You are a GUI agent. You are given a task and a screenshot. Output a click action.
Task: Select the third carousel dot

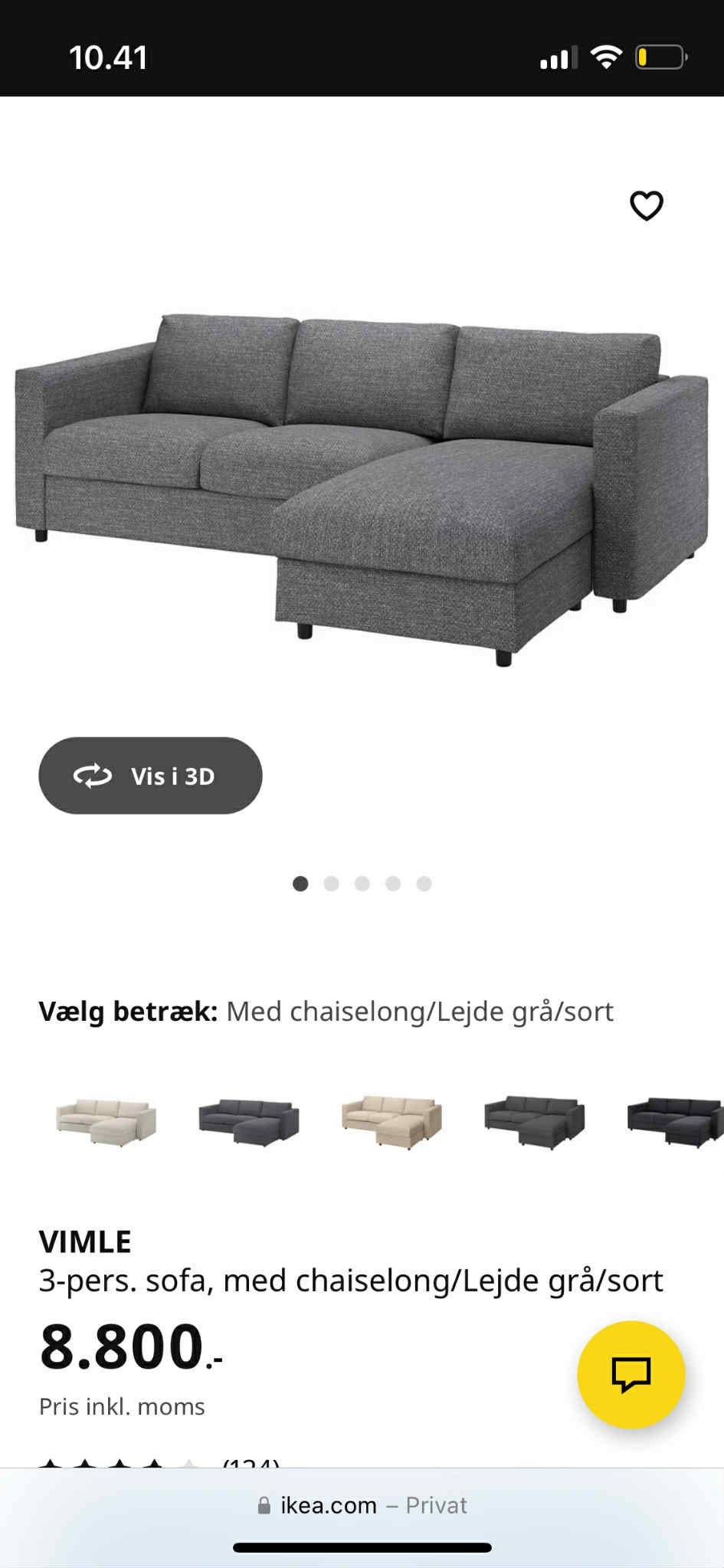[362, 883]
